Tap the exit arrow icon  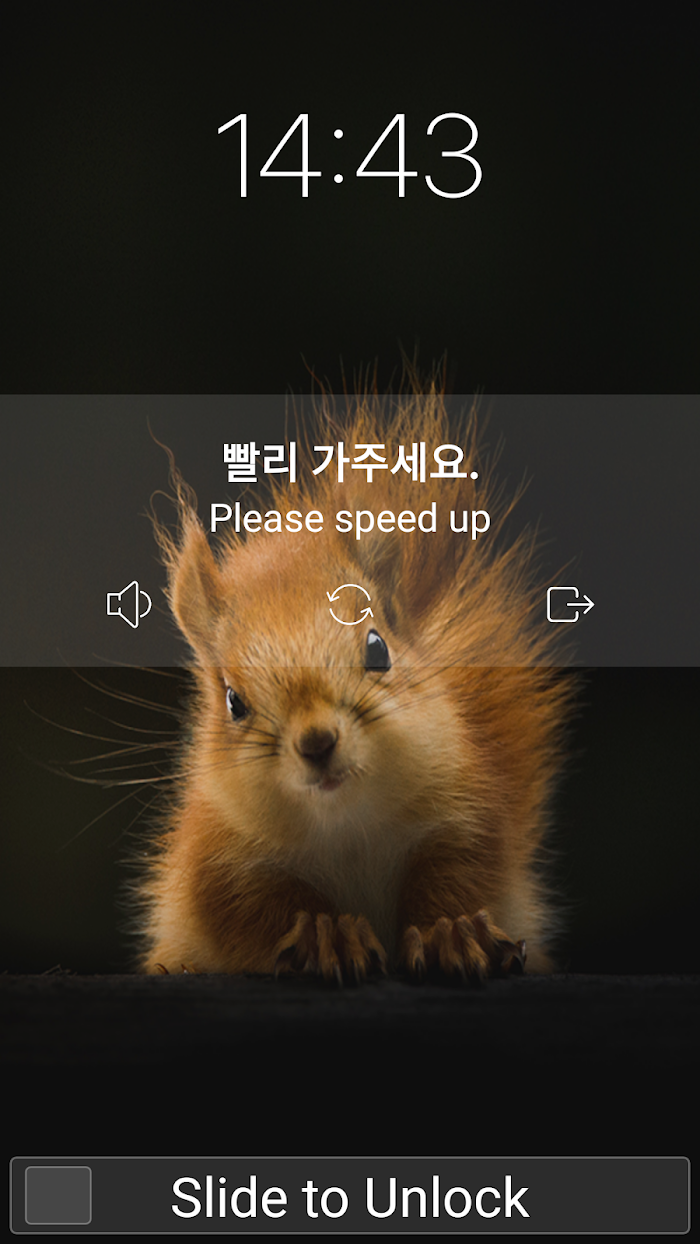coord(571,605)
